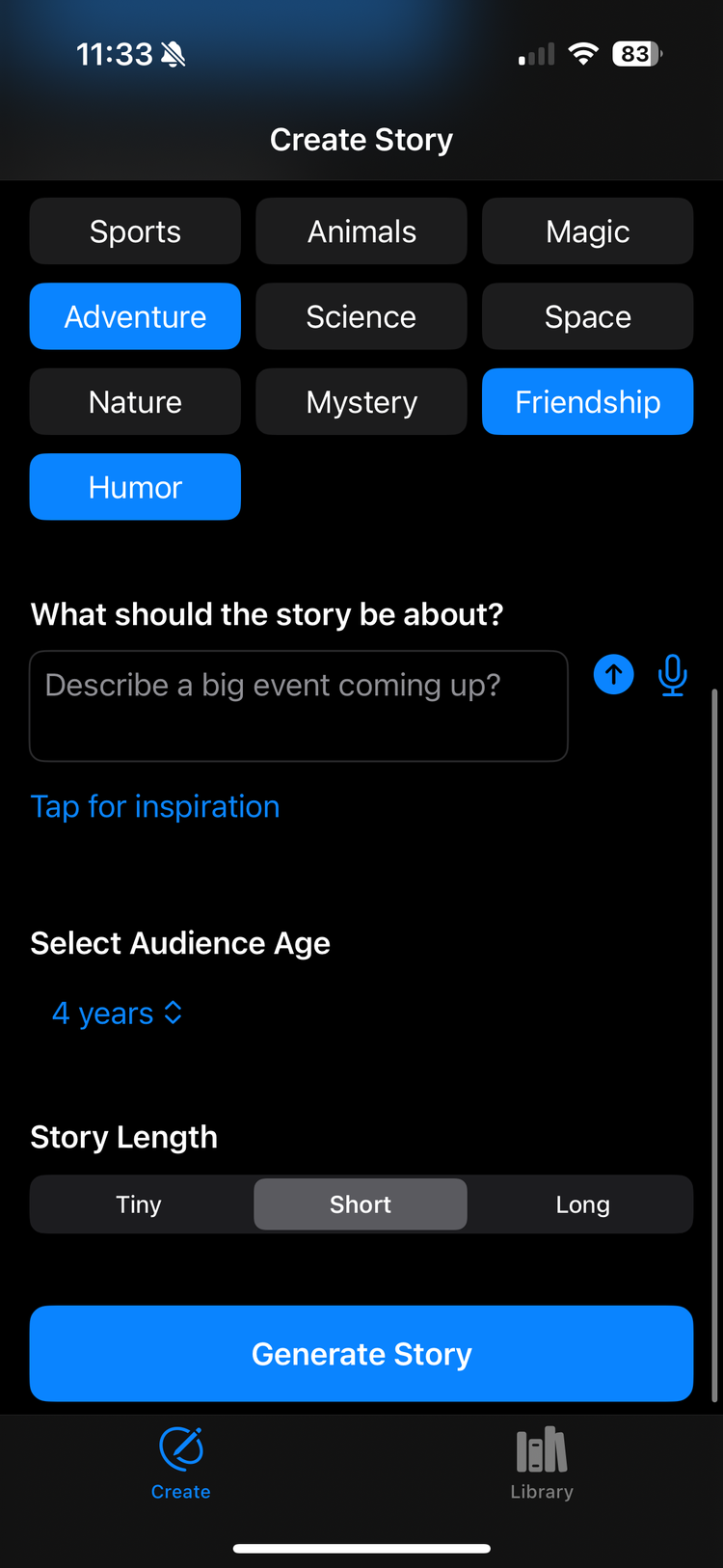The width and height of the screenshot is (723, 1568).
Task: Choose the Tiny story length
Action: (139, 1204)
